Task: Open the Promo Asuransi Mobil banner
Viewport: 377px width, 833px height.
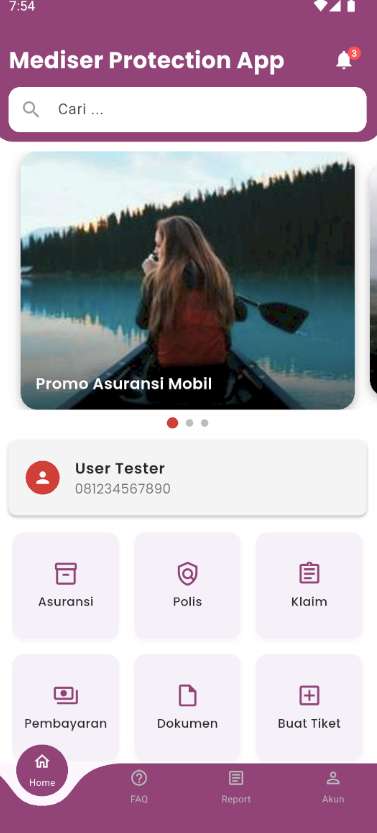Action: (187, 280)
